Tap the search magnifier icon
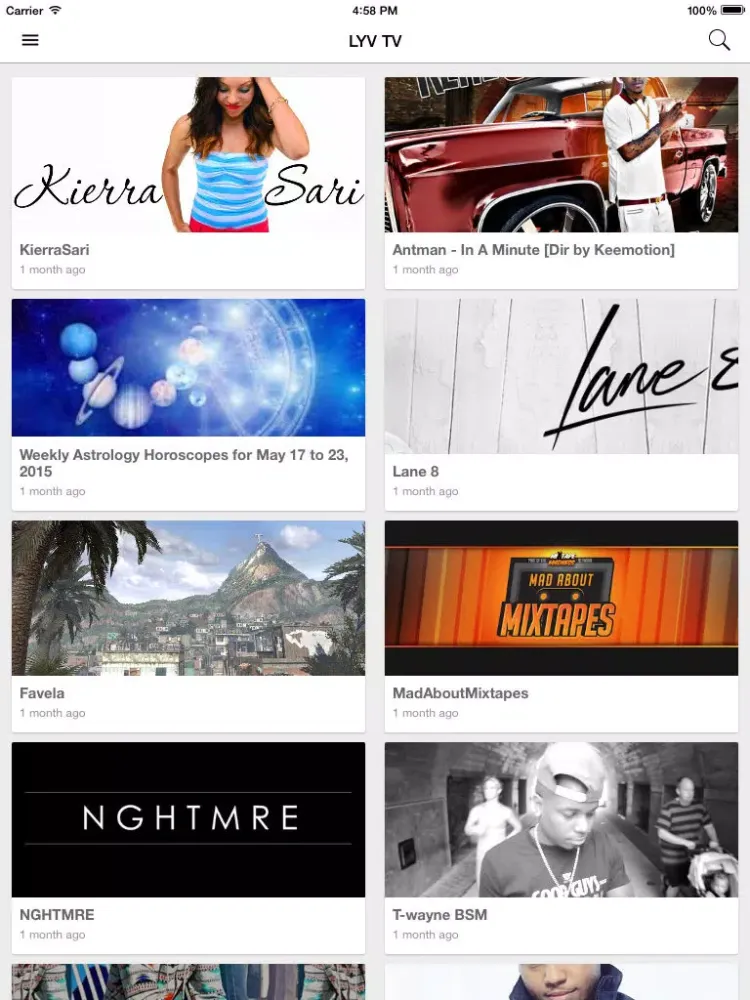The image size is (750, 1000). [719, 40]
